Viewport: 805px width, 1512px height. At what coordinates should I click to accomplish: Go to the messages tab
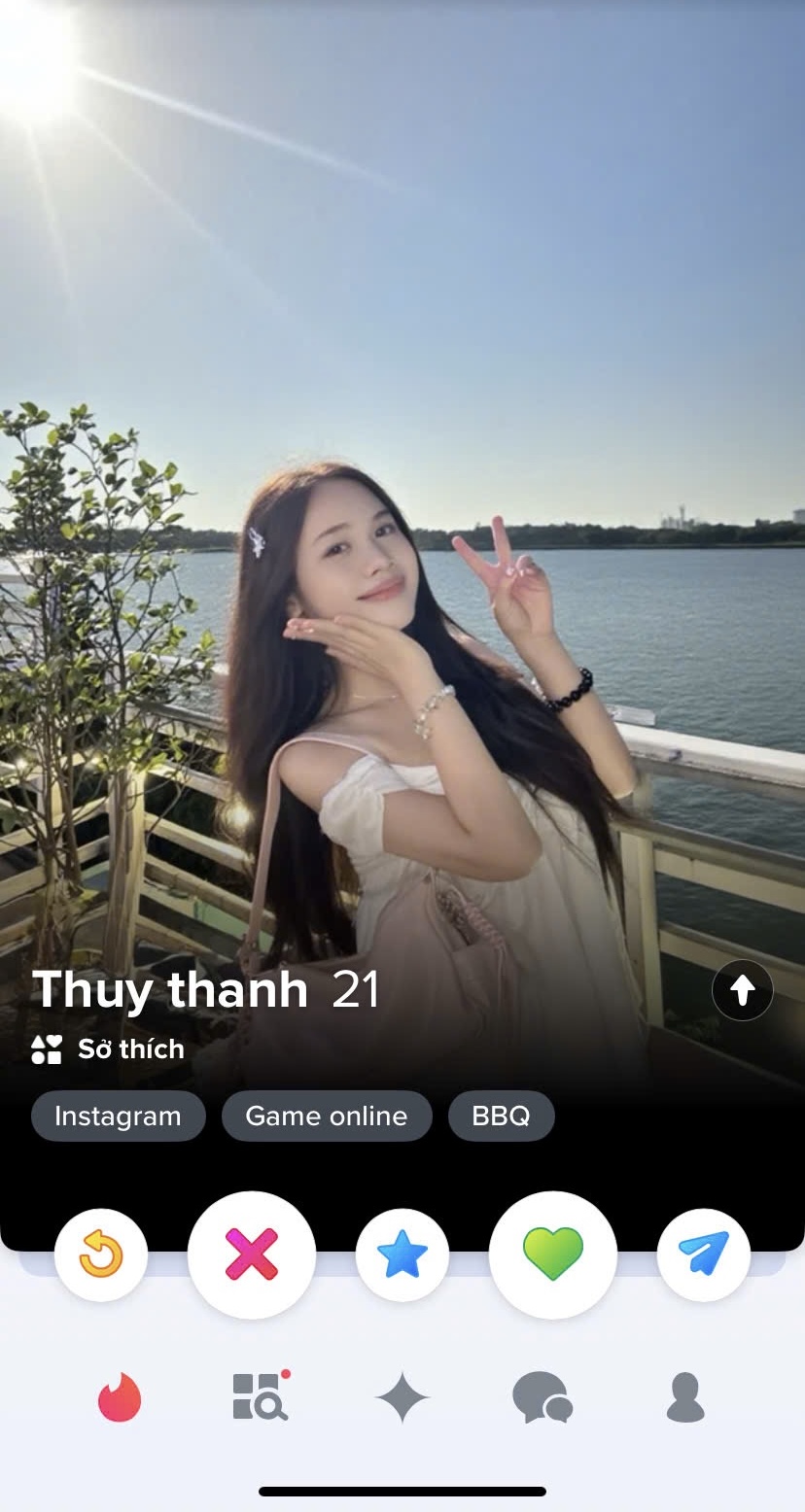pyautogui.click(x=542, y=1398)
